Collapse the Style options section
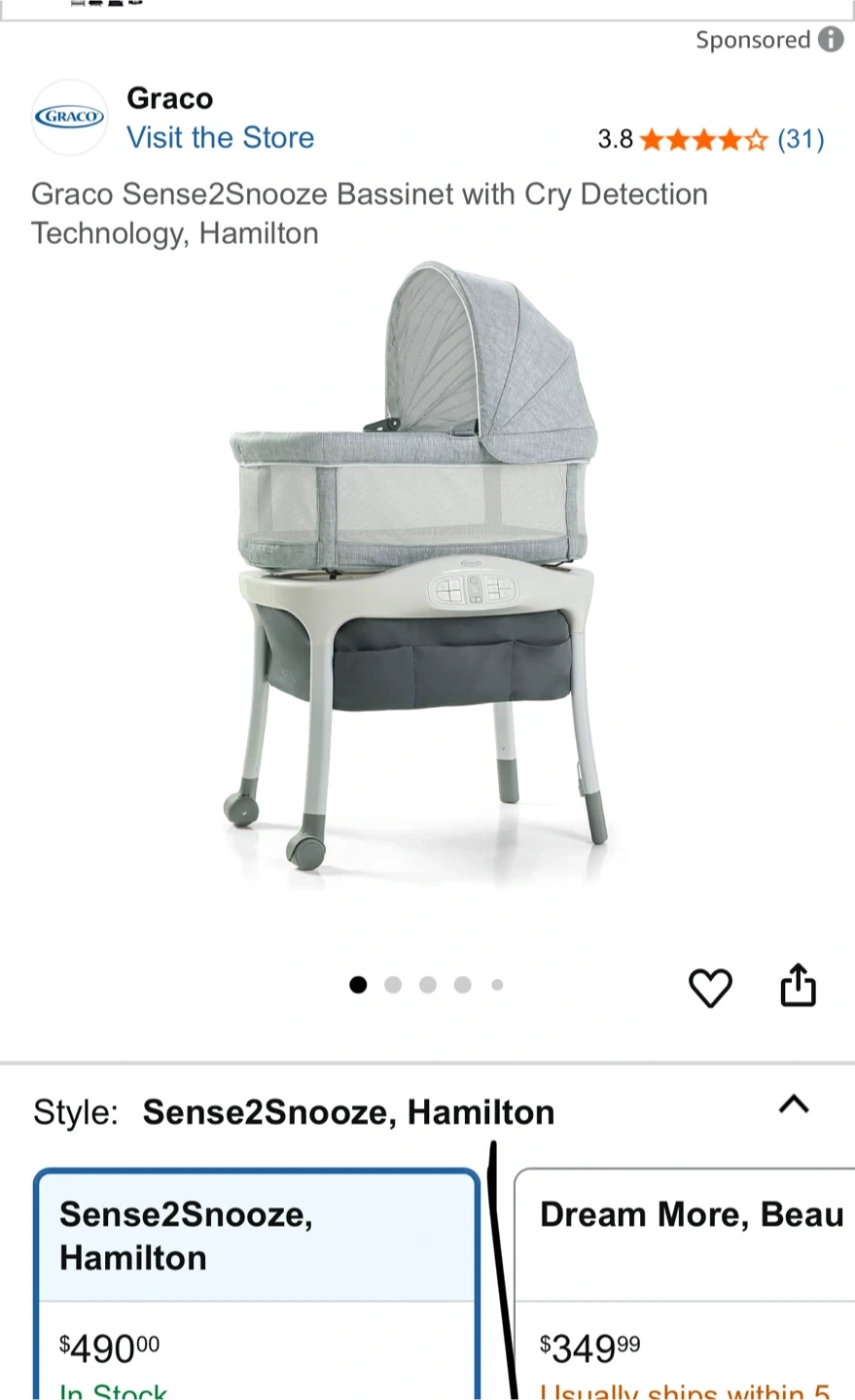855x1400 pixels. tap(794, 1104)
